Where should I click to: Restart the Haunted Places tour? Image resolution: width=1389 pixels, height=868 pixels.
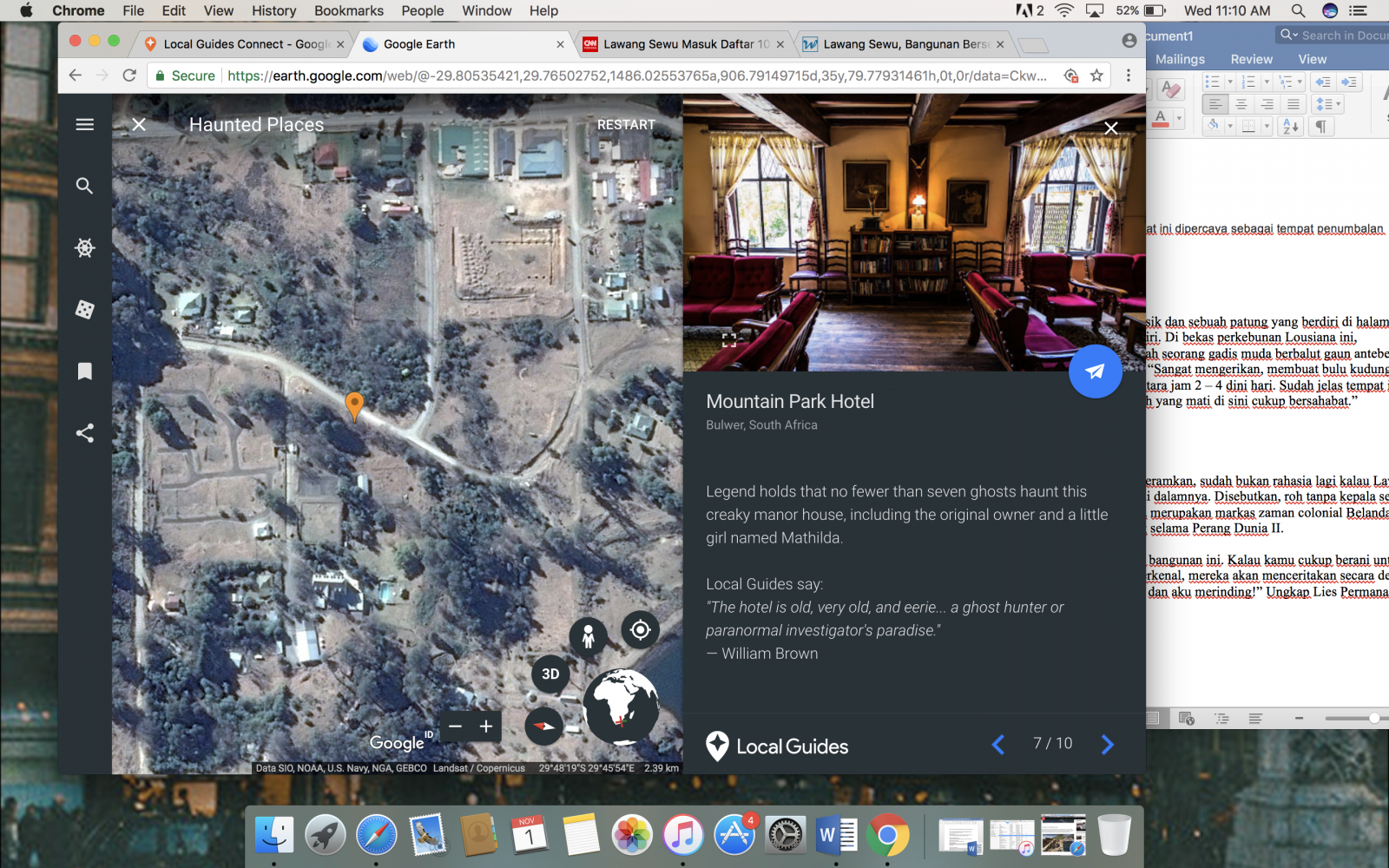coord(626,125)
